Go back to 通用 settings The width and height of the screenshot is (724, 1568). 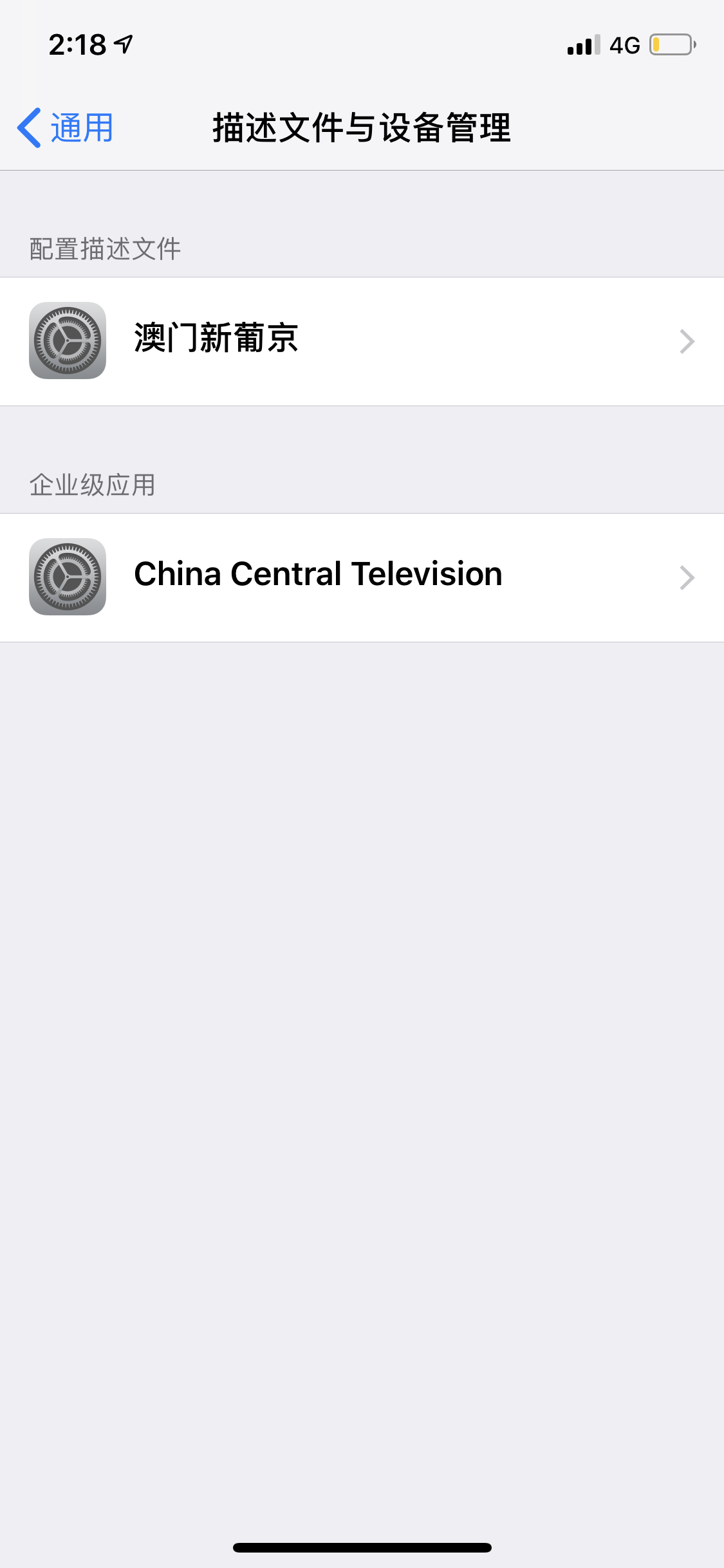point(66,127)
